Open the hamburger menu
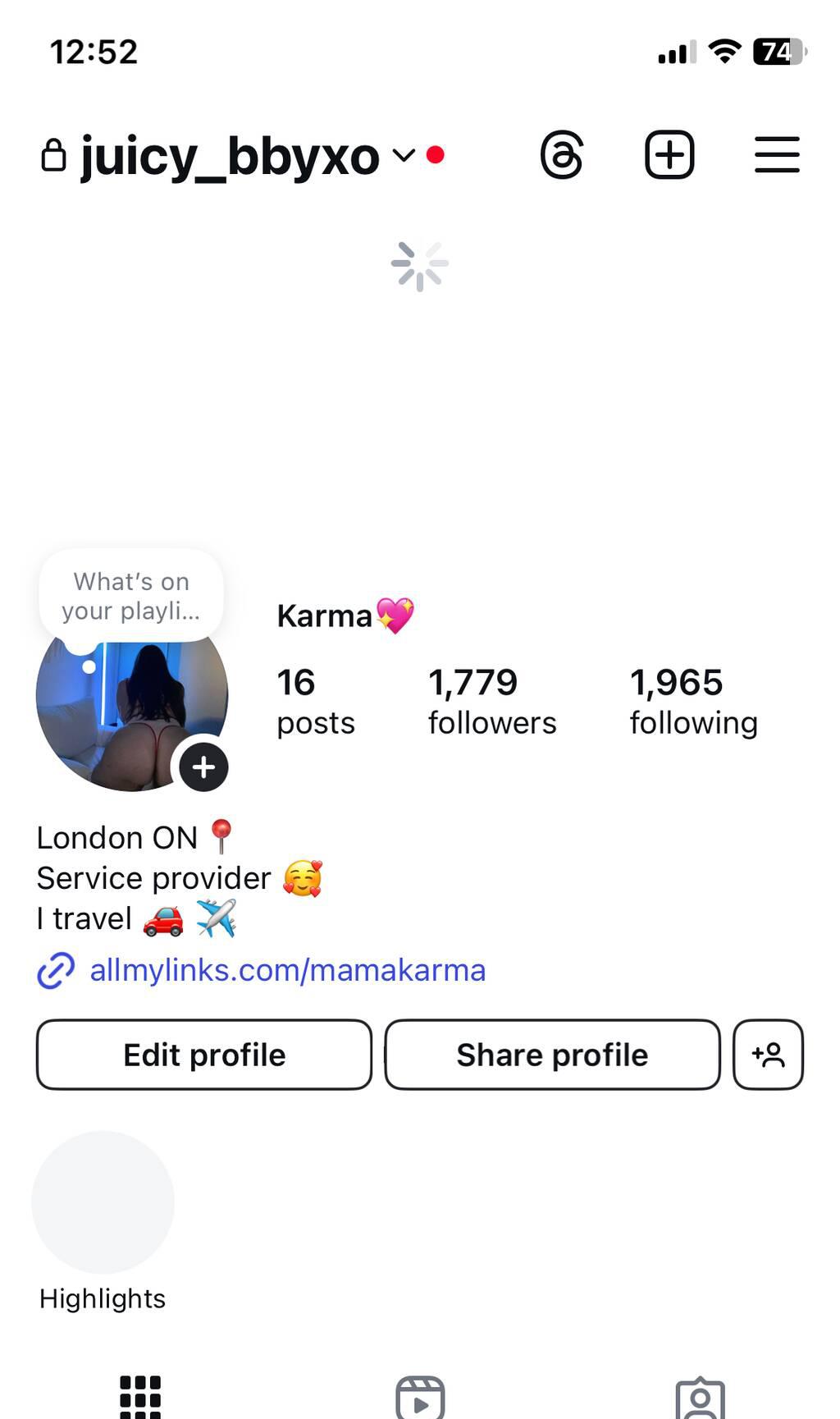 tap(776, 155)
